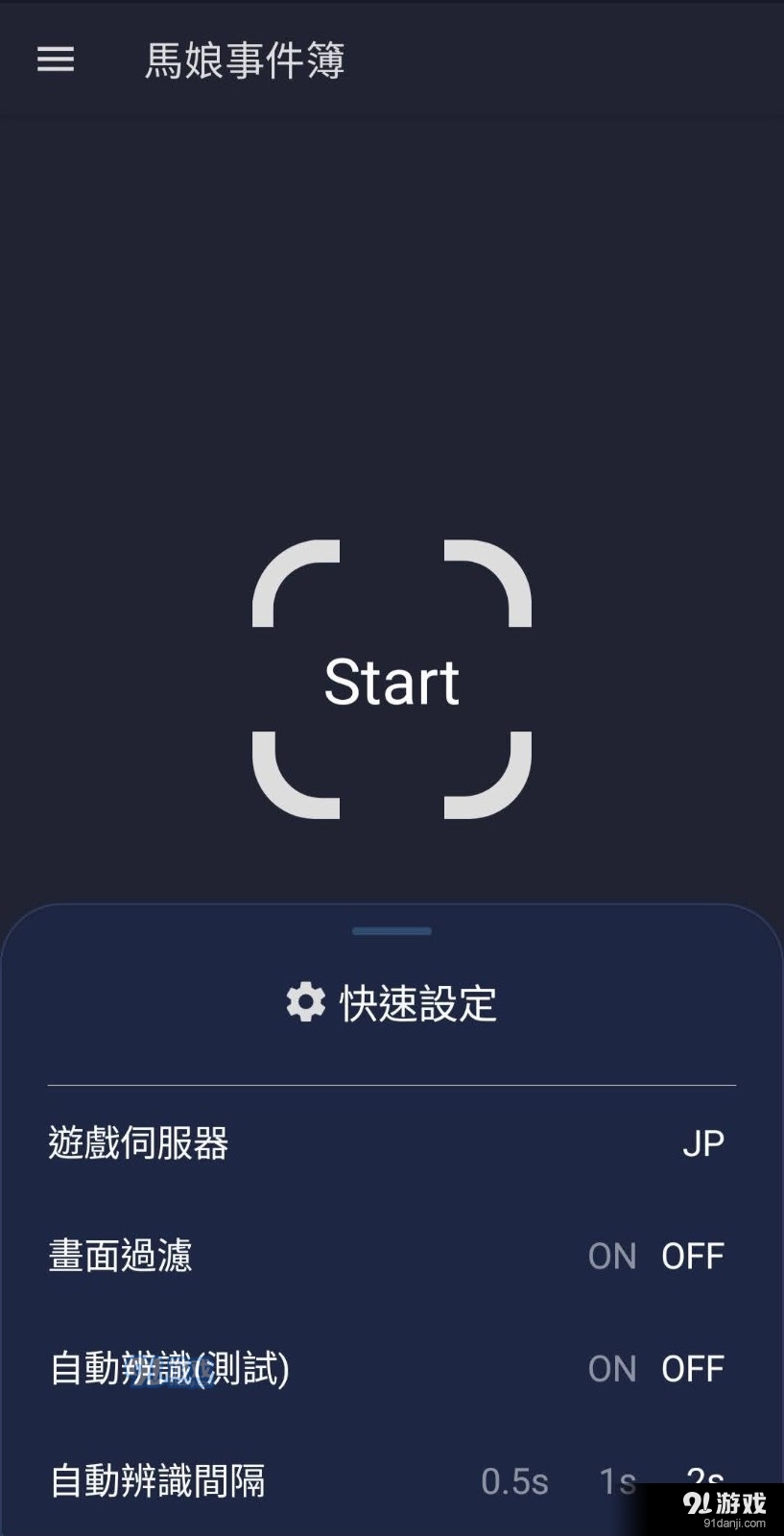784x1536 pixels.
Task: Click the 快速設定 heading
Action: coord(417,1001)
